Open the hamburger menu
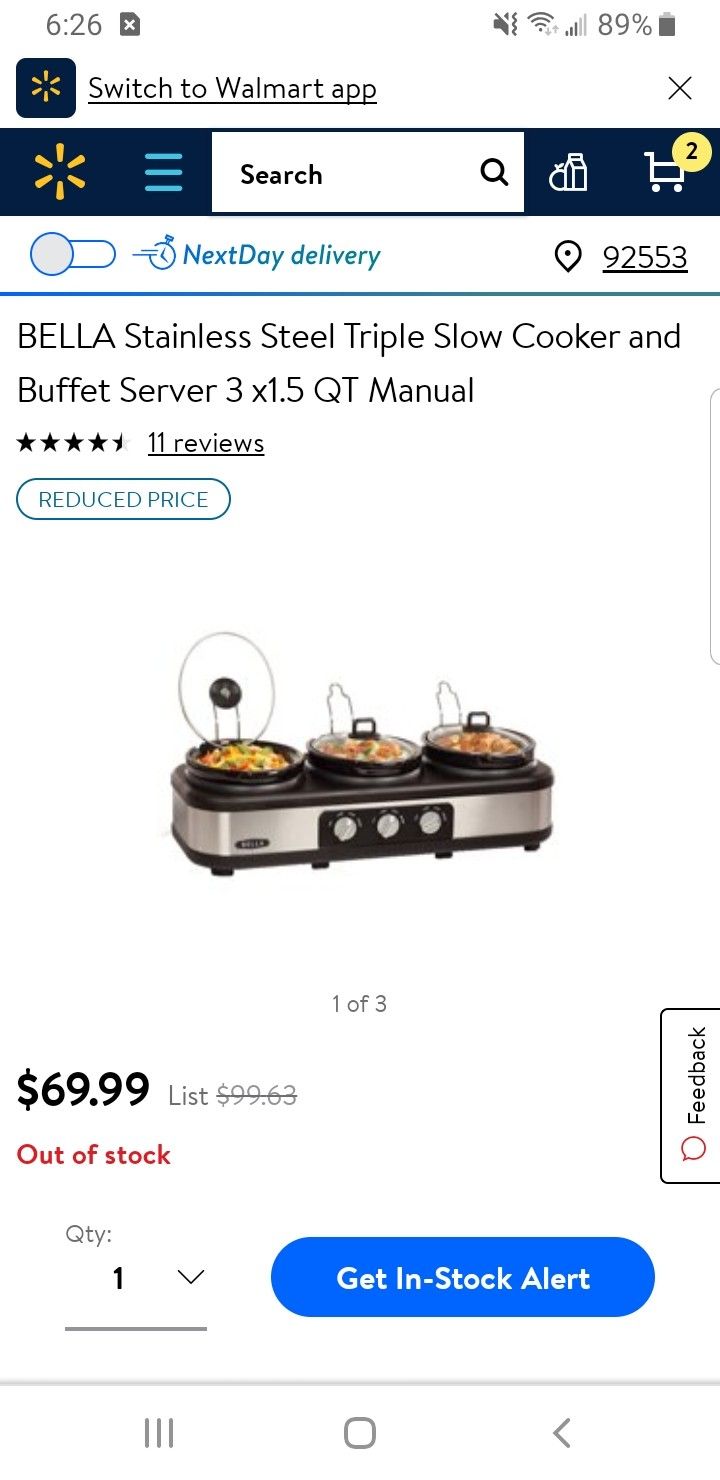Viewport: 720px width, 1480px height. tap(163, 172)
